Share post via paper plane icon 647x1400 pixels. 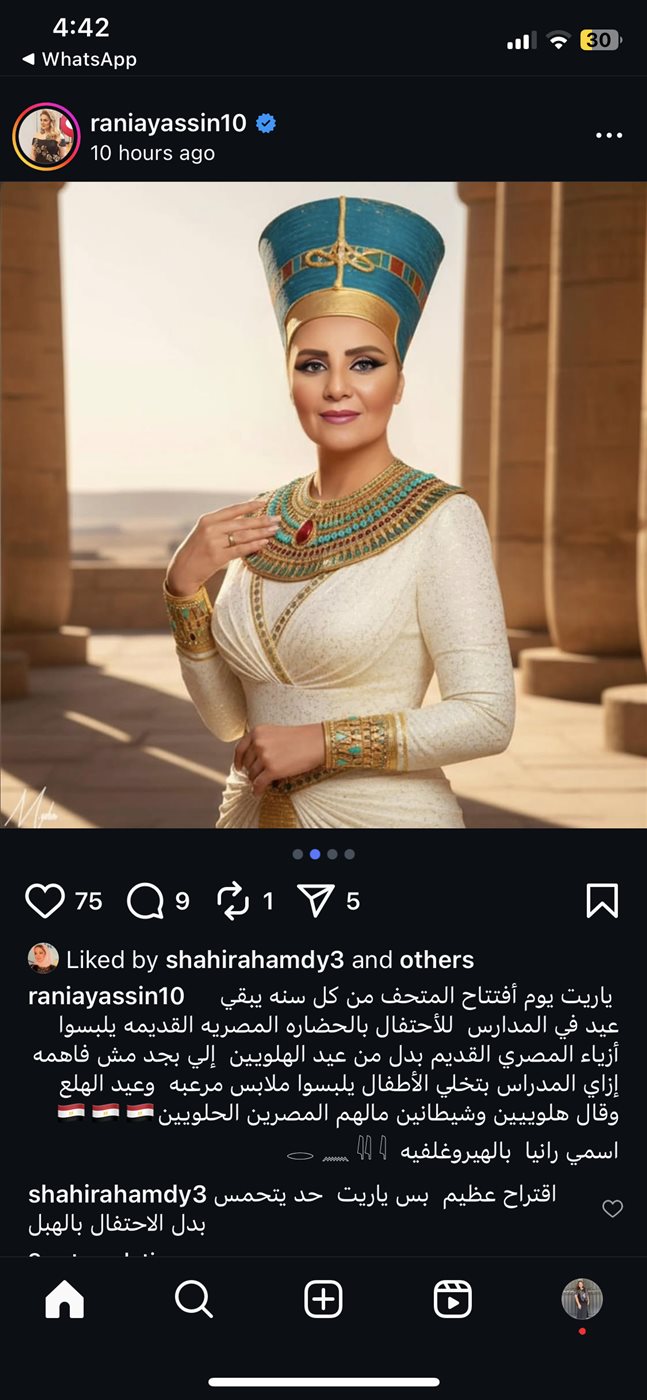[x=316, y=901]
